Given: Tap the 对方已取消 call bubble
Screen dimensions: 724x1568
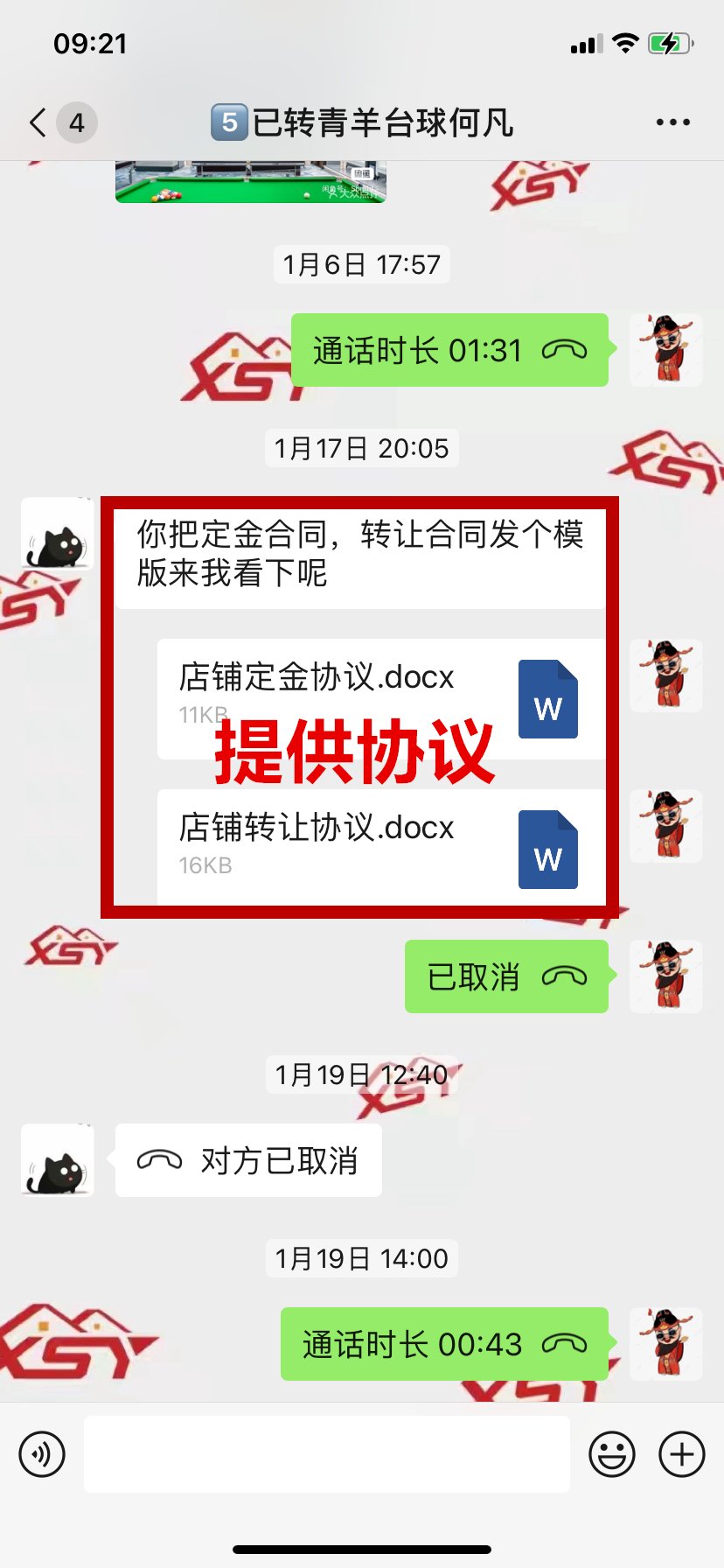Looking at the screenshot, I should tap(248, 1160).
